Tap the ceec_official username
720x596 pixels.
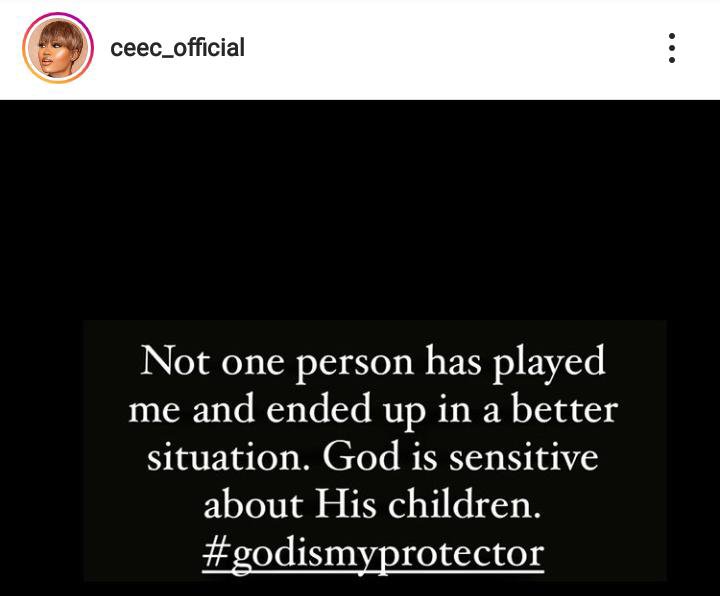tap(177, 48)
